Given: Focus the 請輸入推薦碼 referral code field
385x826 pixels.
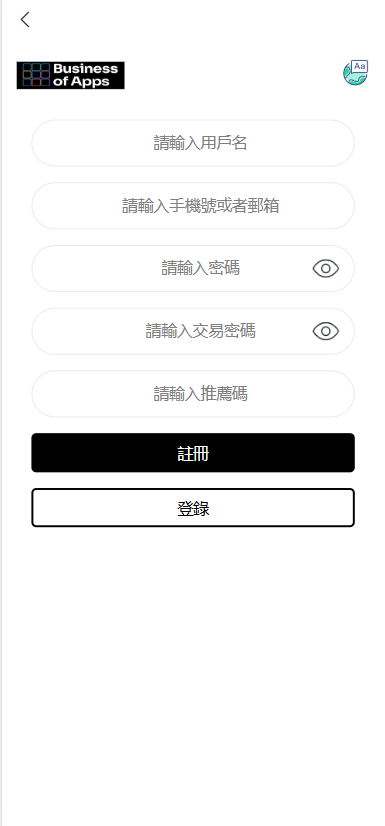Looking at the screenshot, I should click(193, 394).
